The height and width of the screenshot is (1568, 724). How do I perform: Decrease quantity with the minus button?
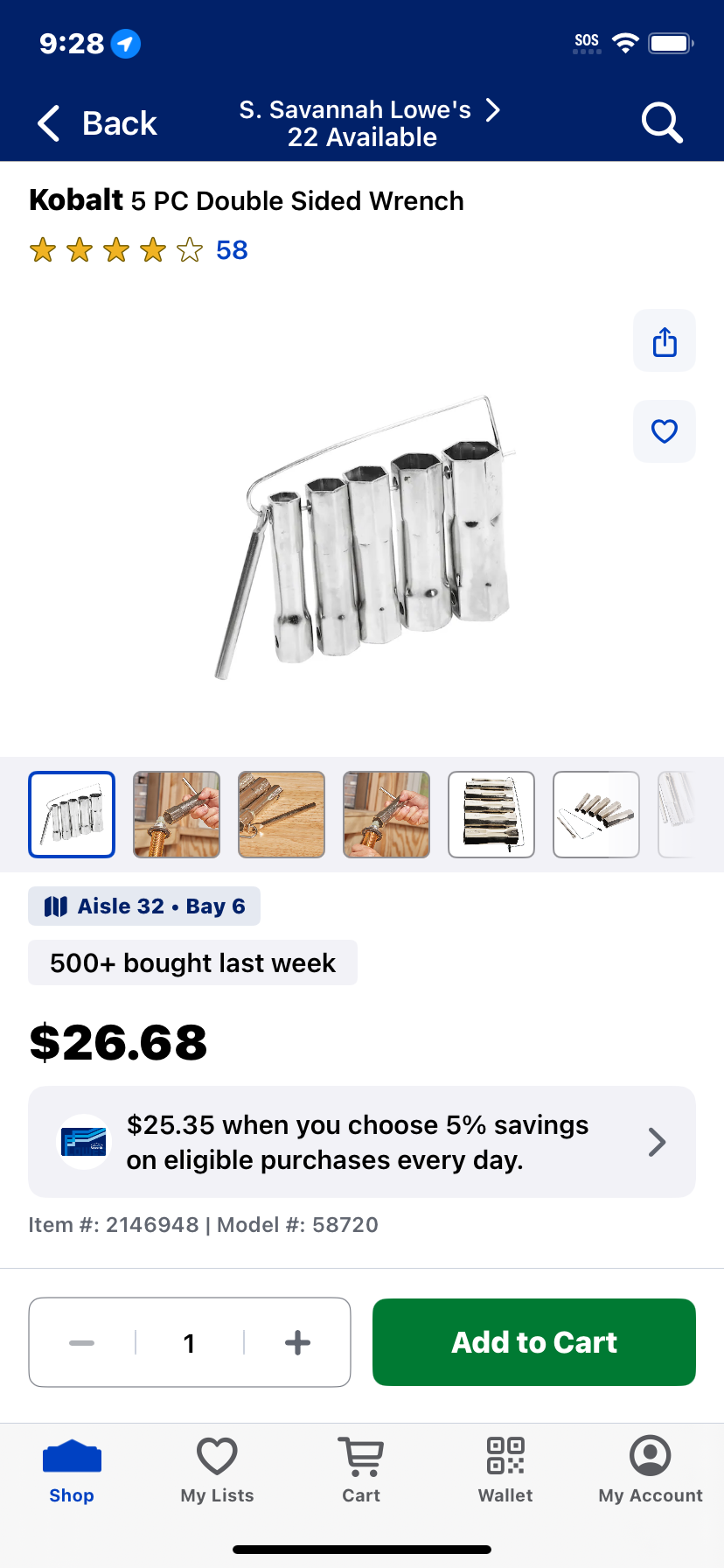pos(82,1342)
